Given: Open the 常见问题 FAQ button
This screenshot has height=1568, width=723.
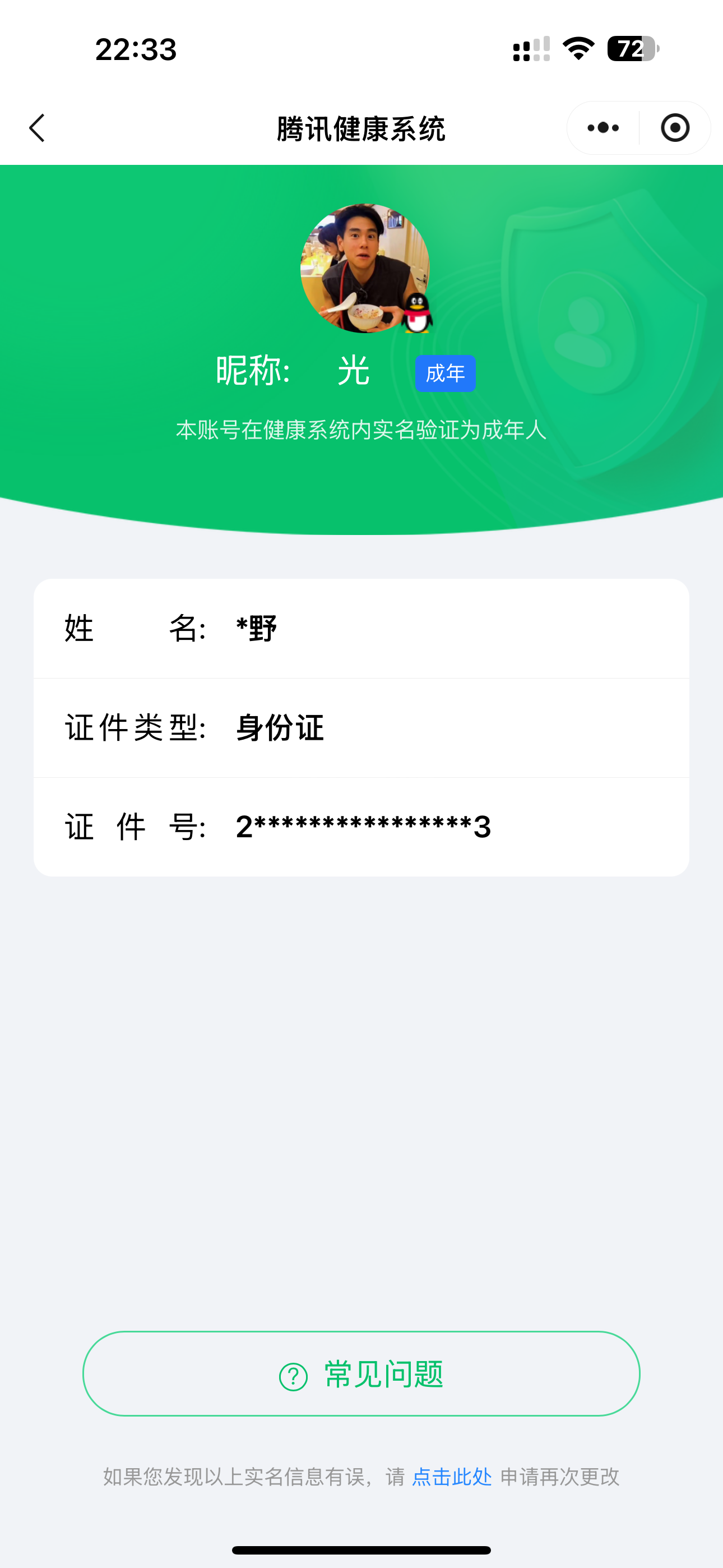Looking at the screenshot, I should coord(361,1375).
